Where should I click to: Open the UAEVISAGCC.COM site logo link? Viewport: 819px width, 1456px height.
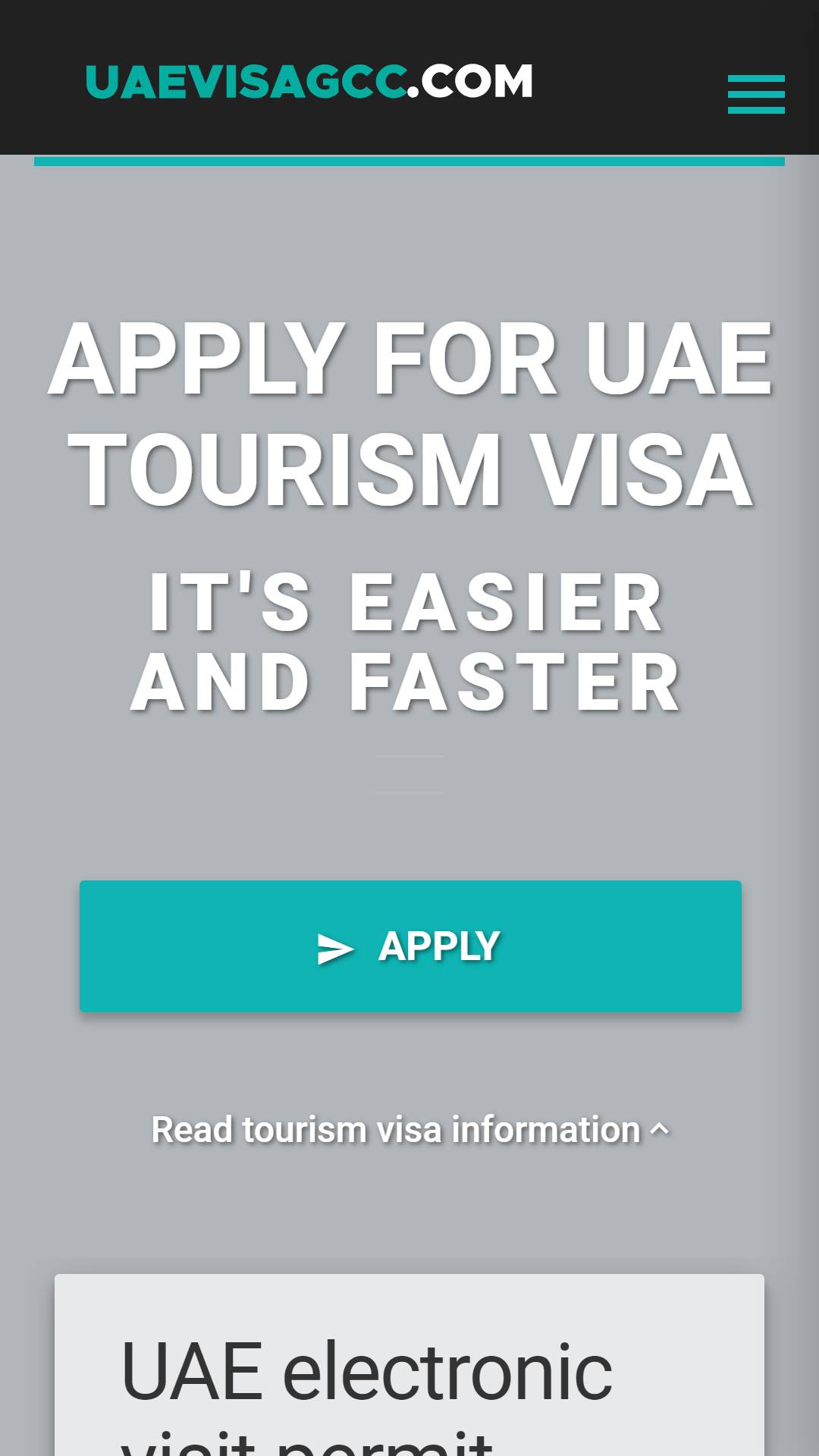point(309,82)
